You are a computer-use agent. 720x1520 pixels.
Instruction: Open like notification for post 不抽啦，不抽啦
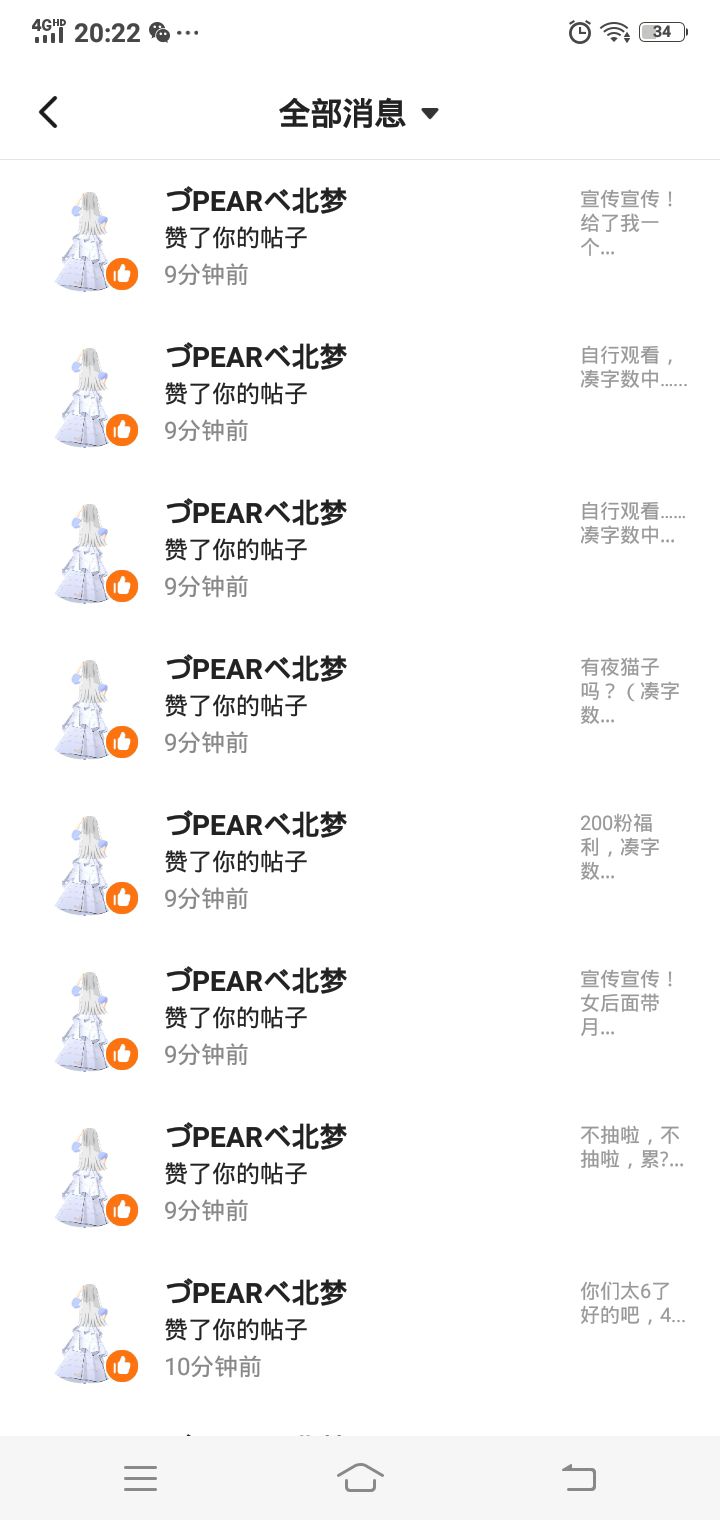[360, 1174]
